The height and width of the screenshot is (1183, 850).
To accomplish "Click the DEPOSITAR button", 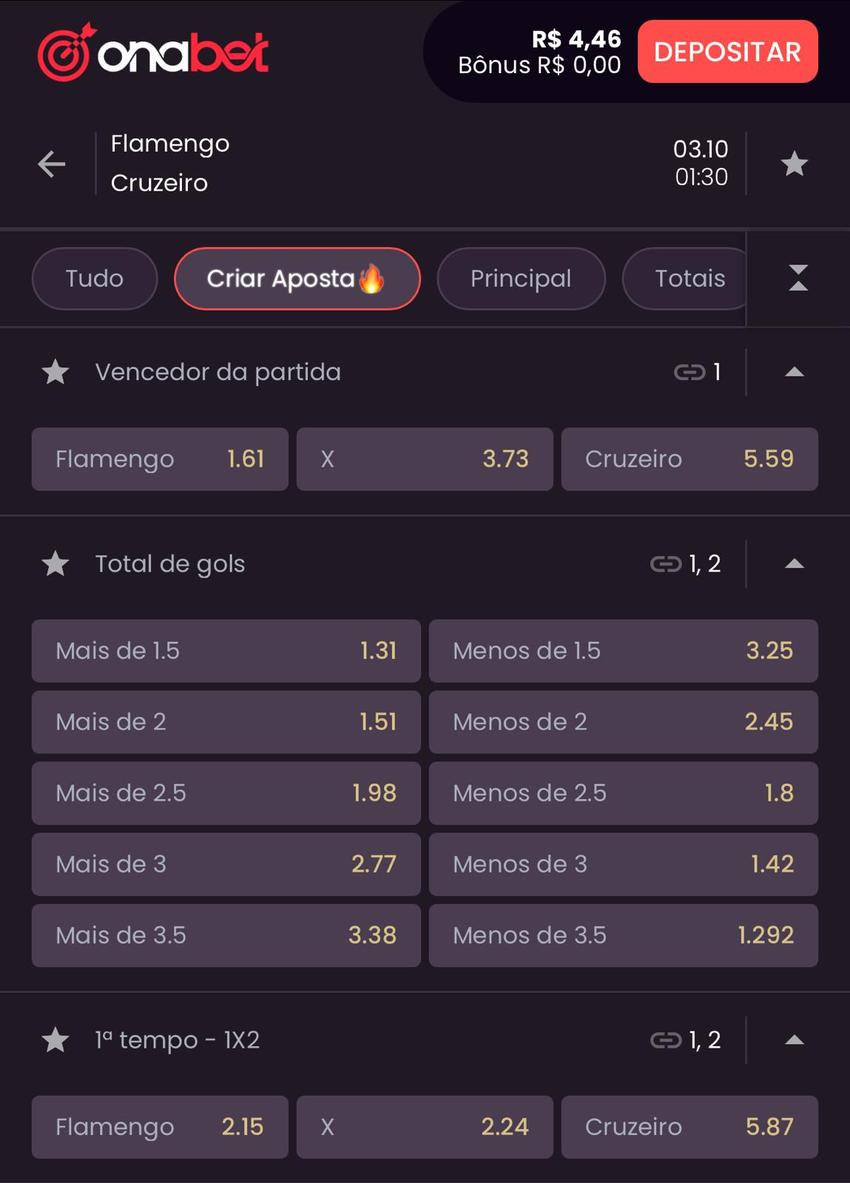I will click(727, 51).
